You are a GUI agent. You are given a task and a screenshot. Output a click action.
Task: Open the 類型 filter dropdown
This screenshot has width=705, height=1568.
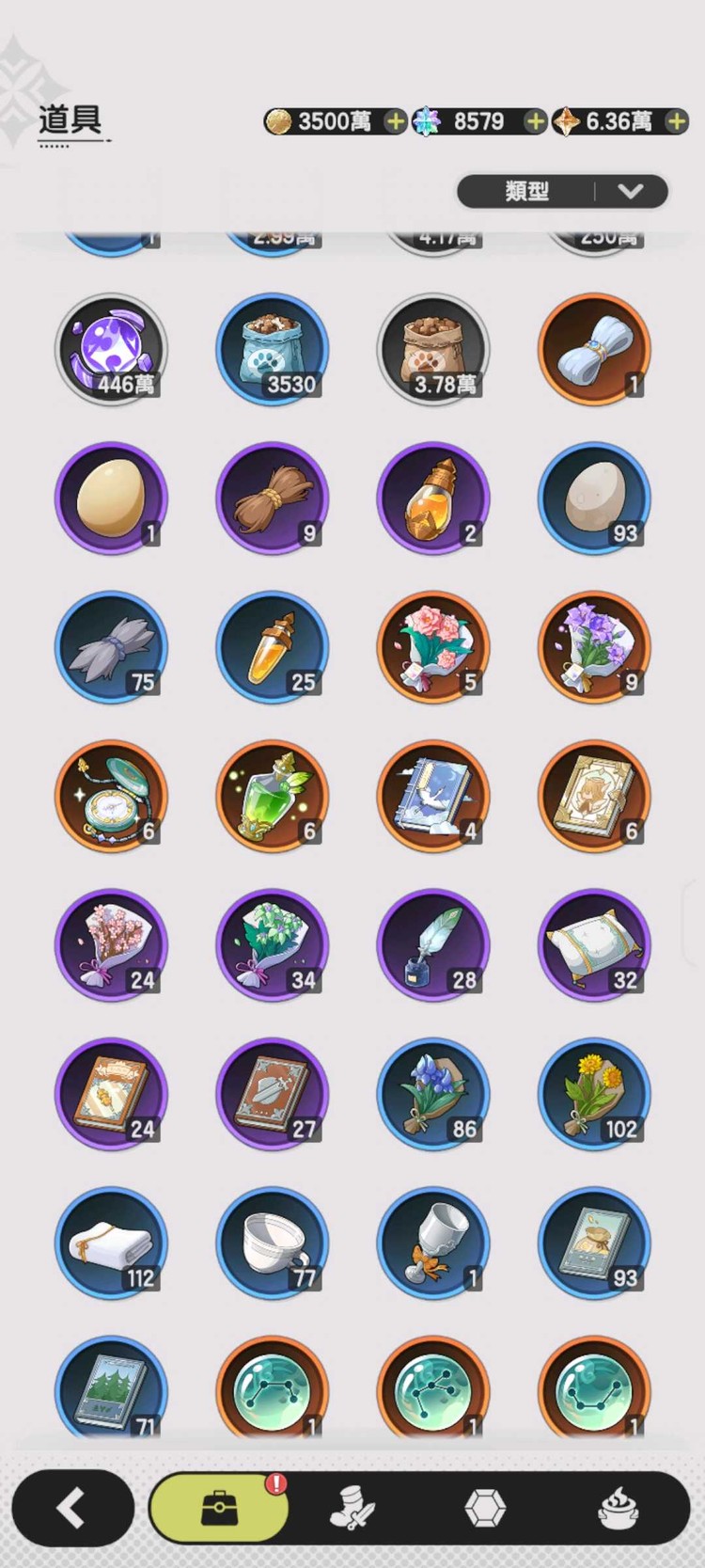562,191
